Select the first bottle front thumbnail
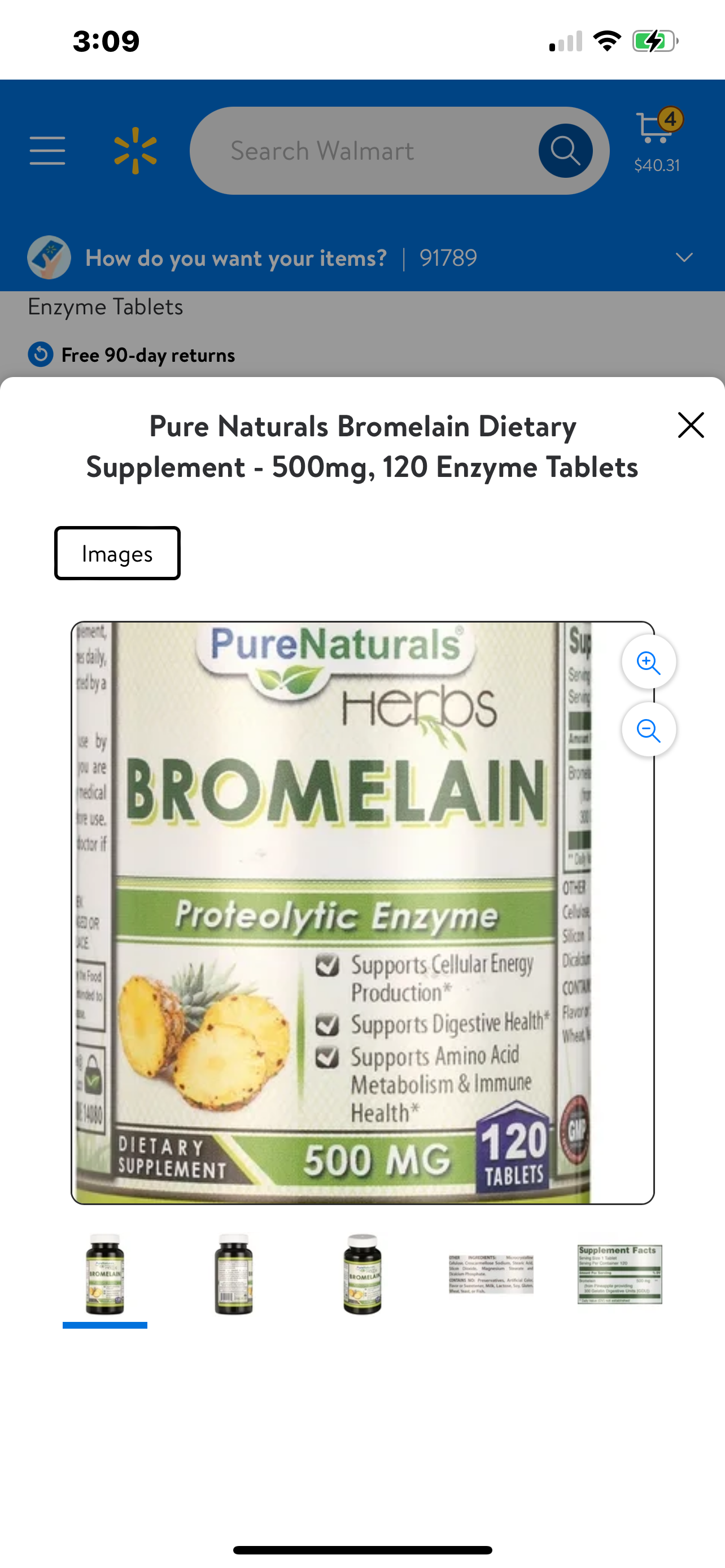Image resolution: width=725 pixels, height=1568 pixels. 104,1274
